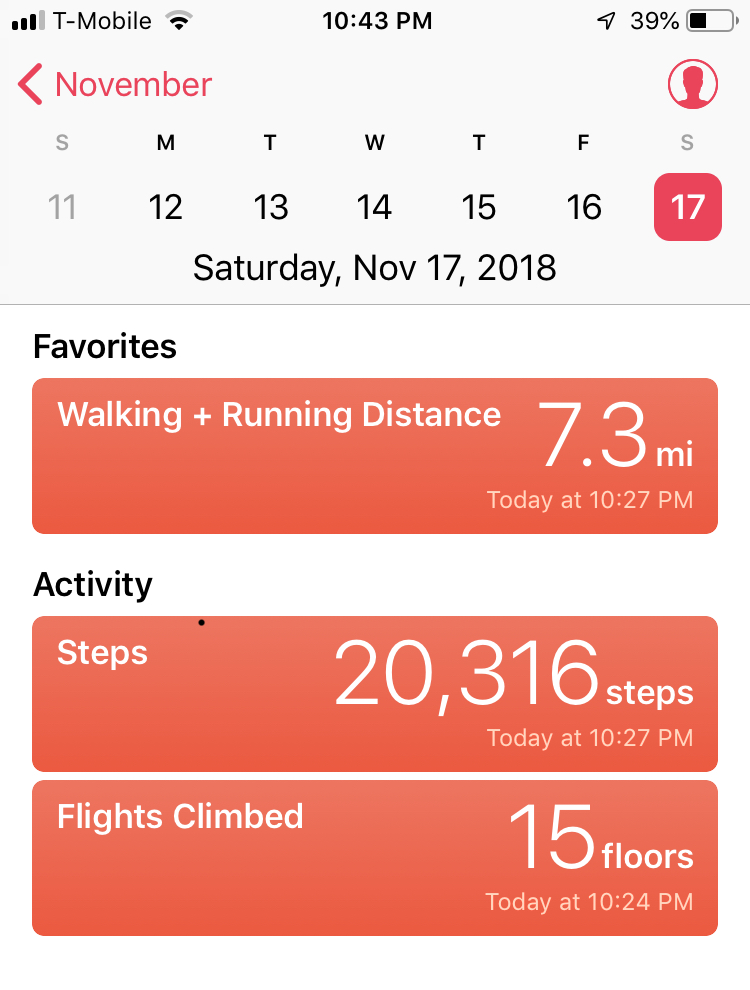
Task: Open the Flights Climbed card
Action: 375,858
